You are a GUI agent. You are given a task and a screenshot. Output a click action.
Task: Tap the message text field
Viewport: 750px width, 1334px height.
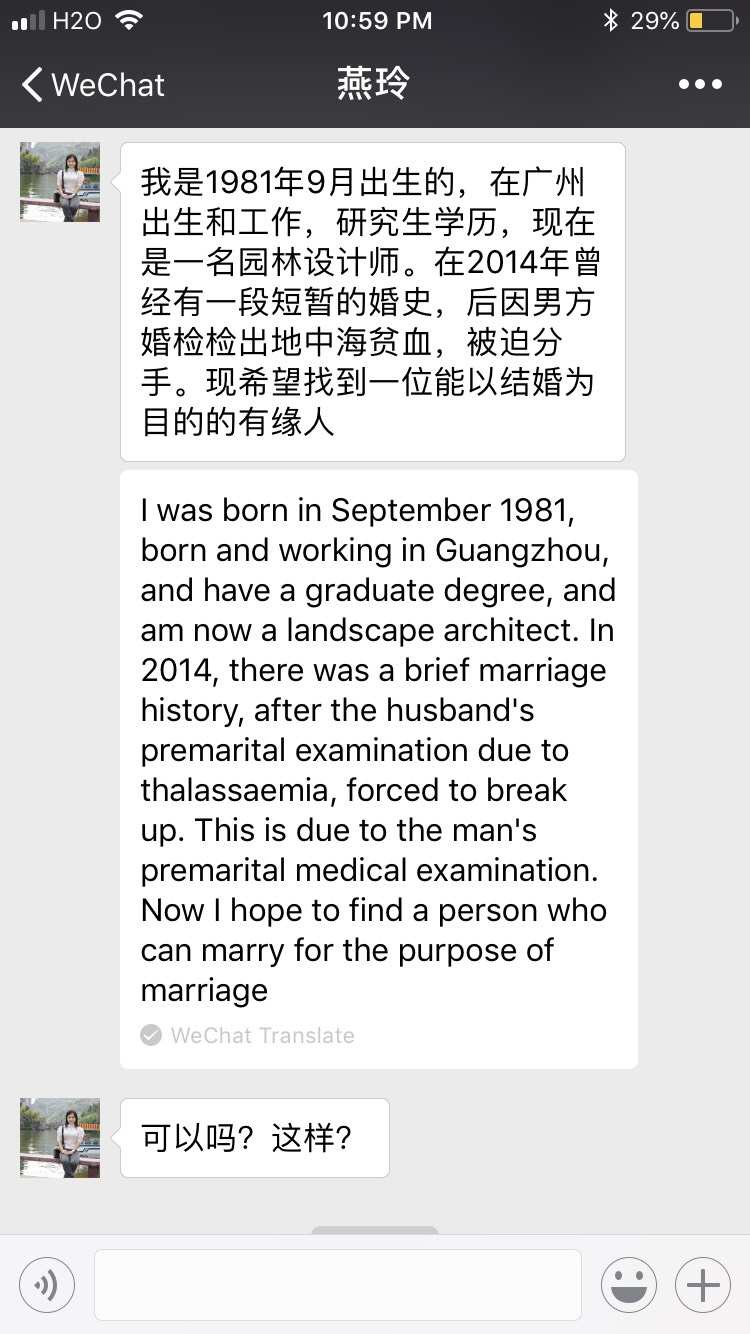(337, 1285)
